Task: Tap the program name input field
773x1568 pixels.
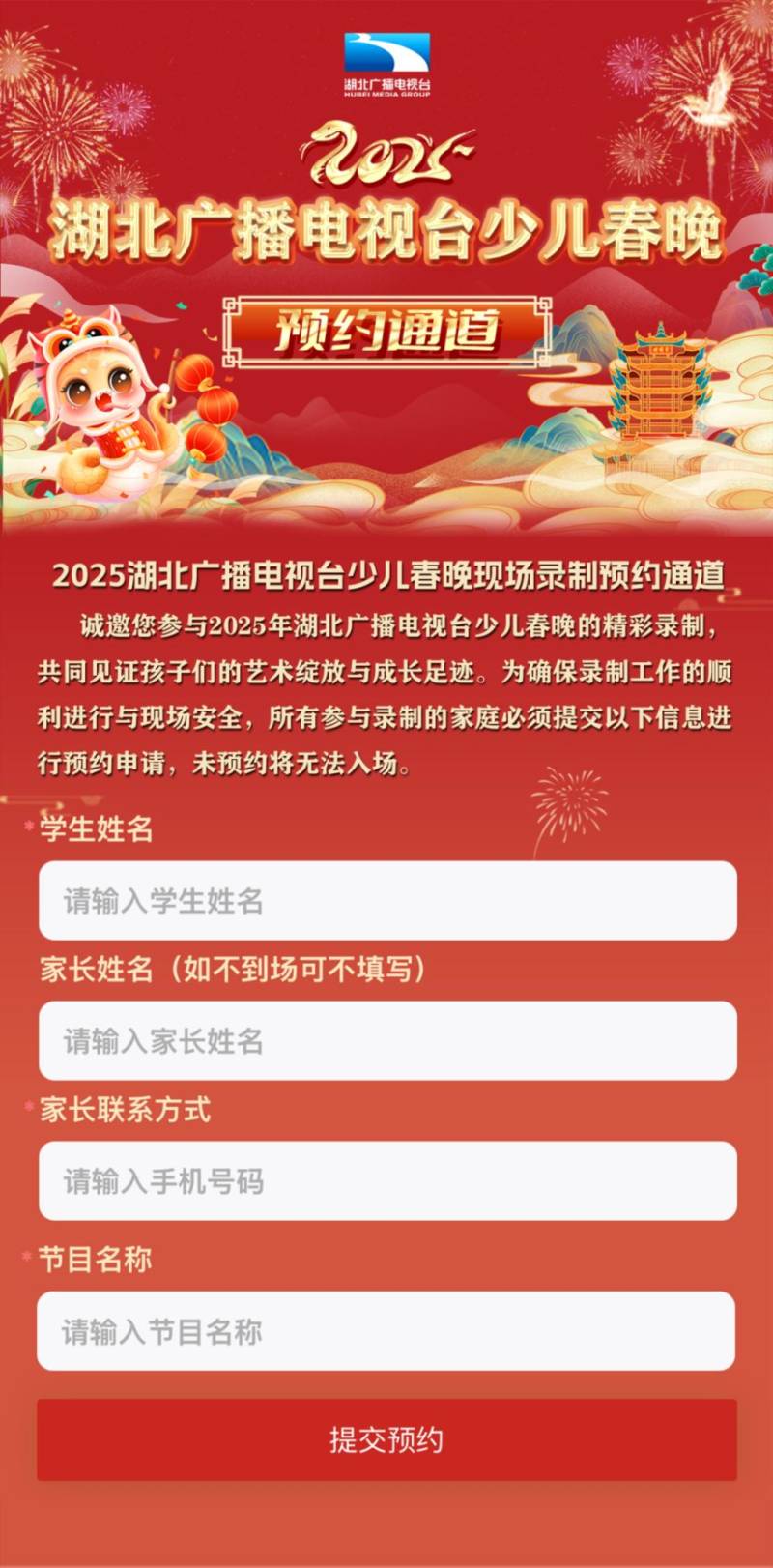Action: (386, 1331)
